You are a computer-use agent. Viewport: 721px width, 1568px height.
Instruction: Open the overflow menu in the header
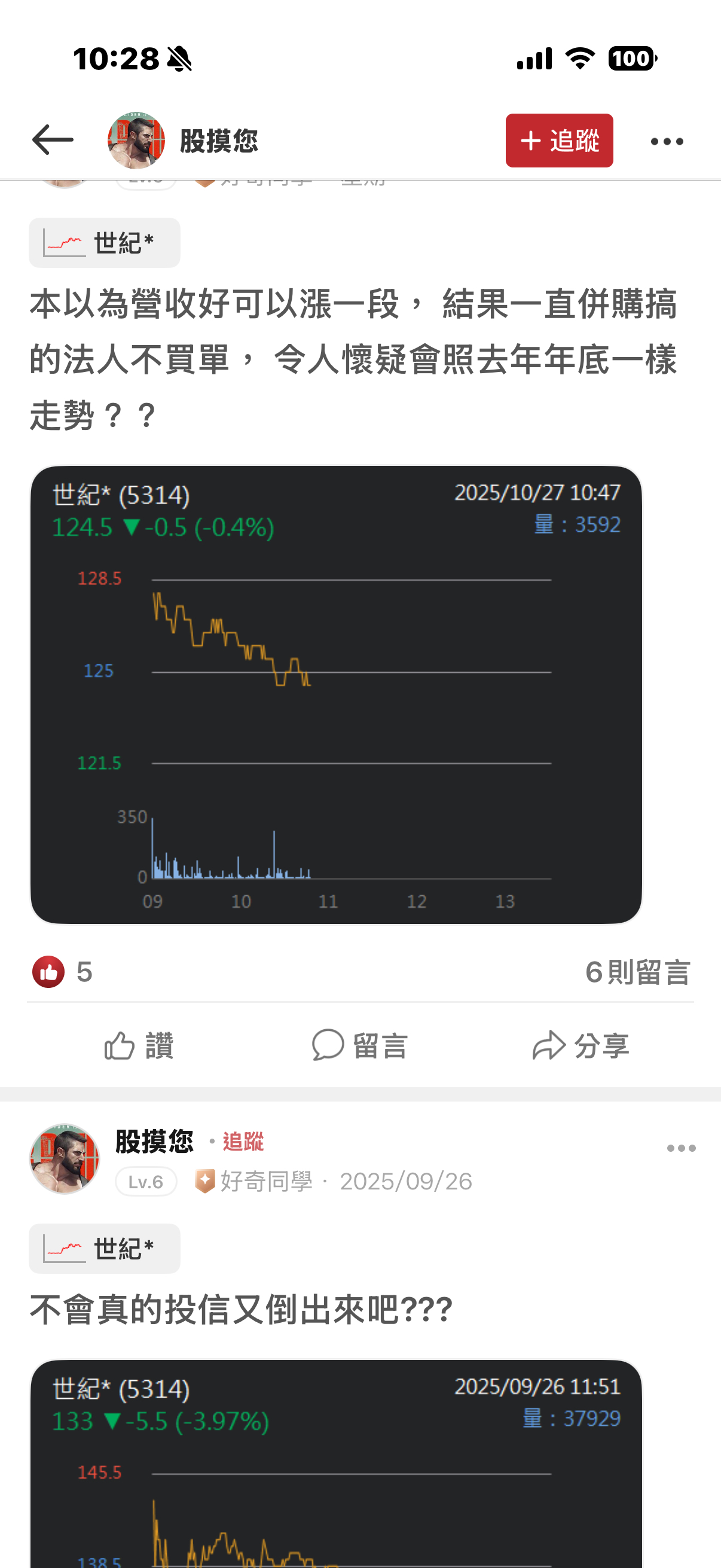click(x=666, y=142)
